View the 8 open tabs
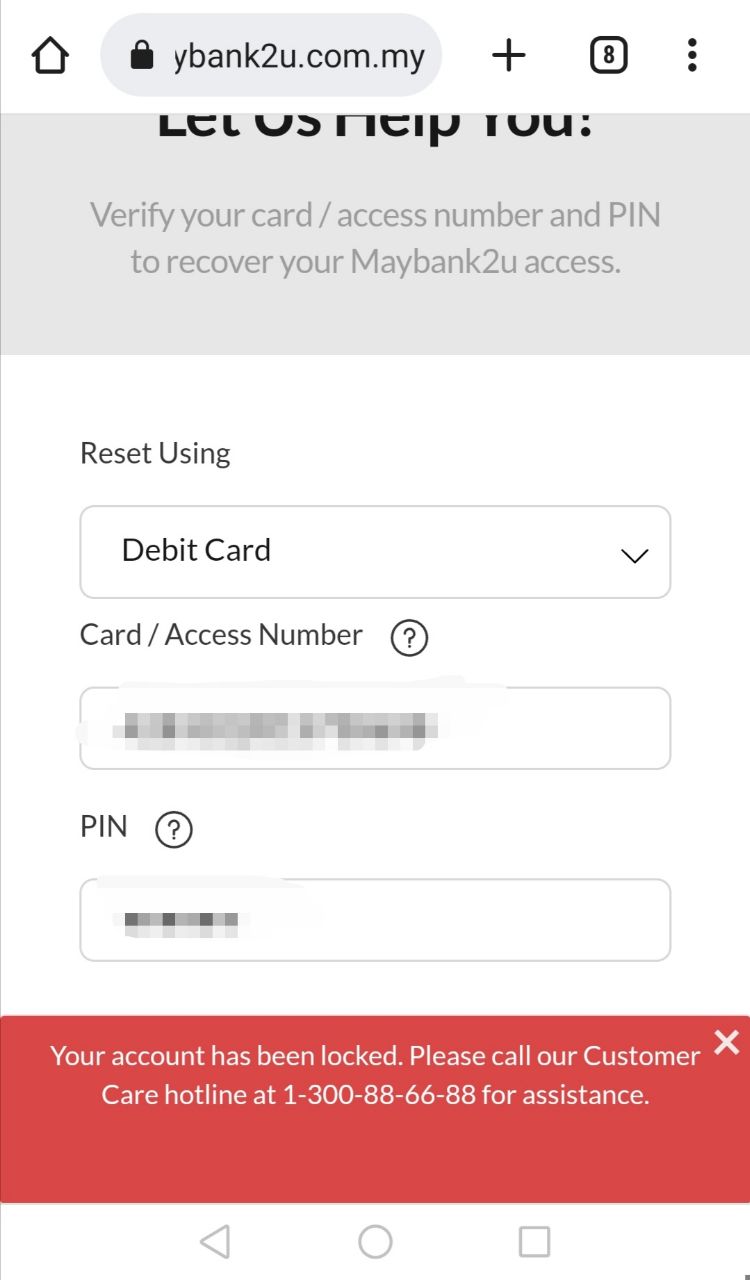750x1280 pixels. (609, 56)
